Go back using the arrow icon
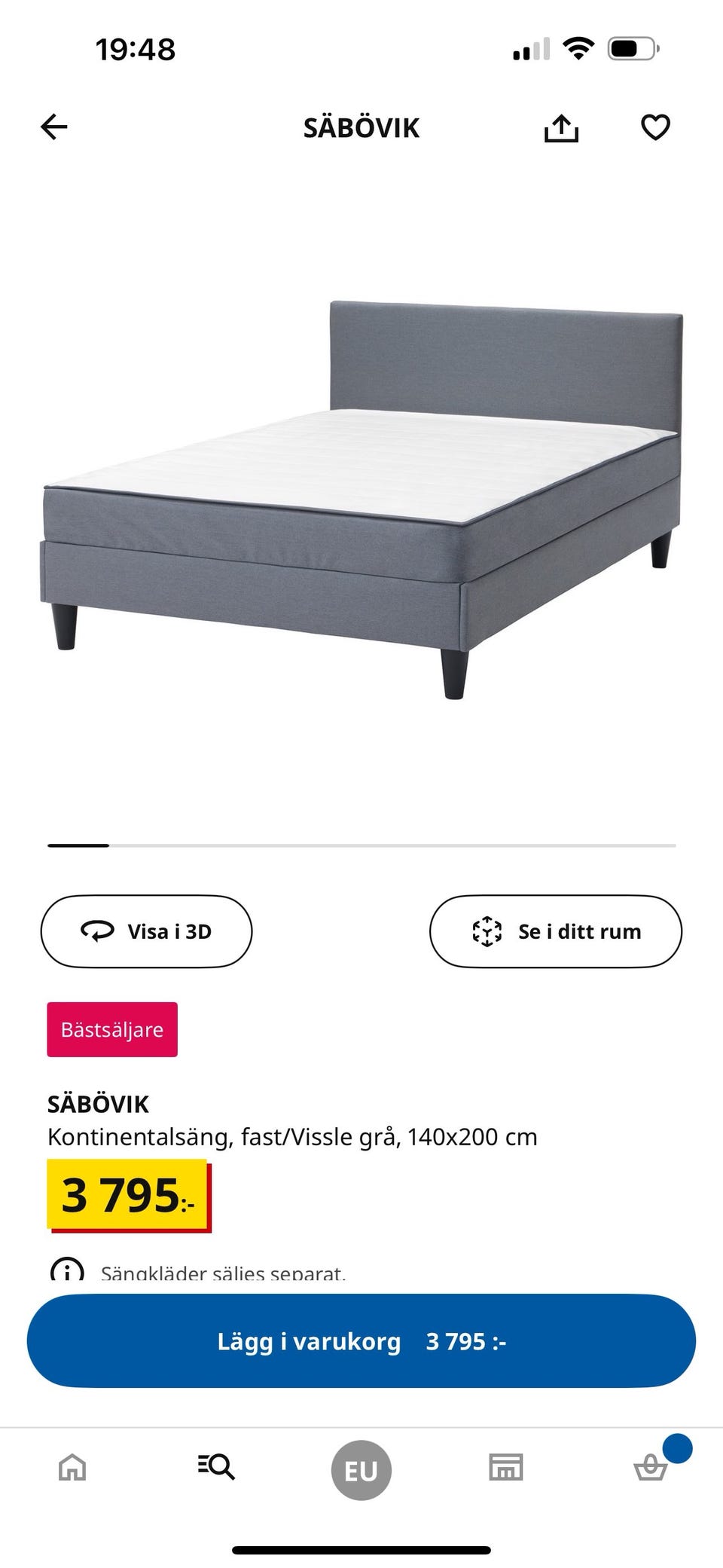 [x=53, y=127]
